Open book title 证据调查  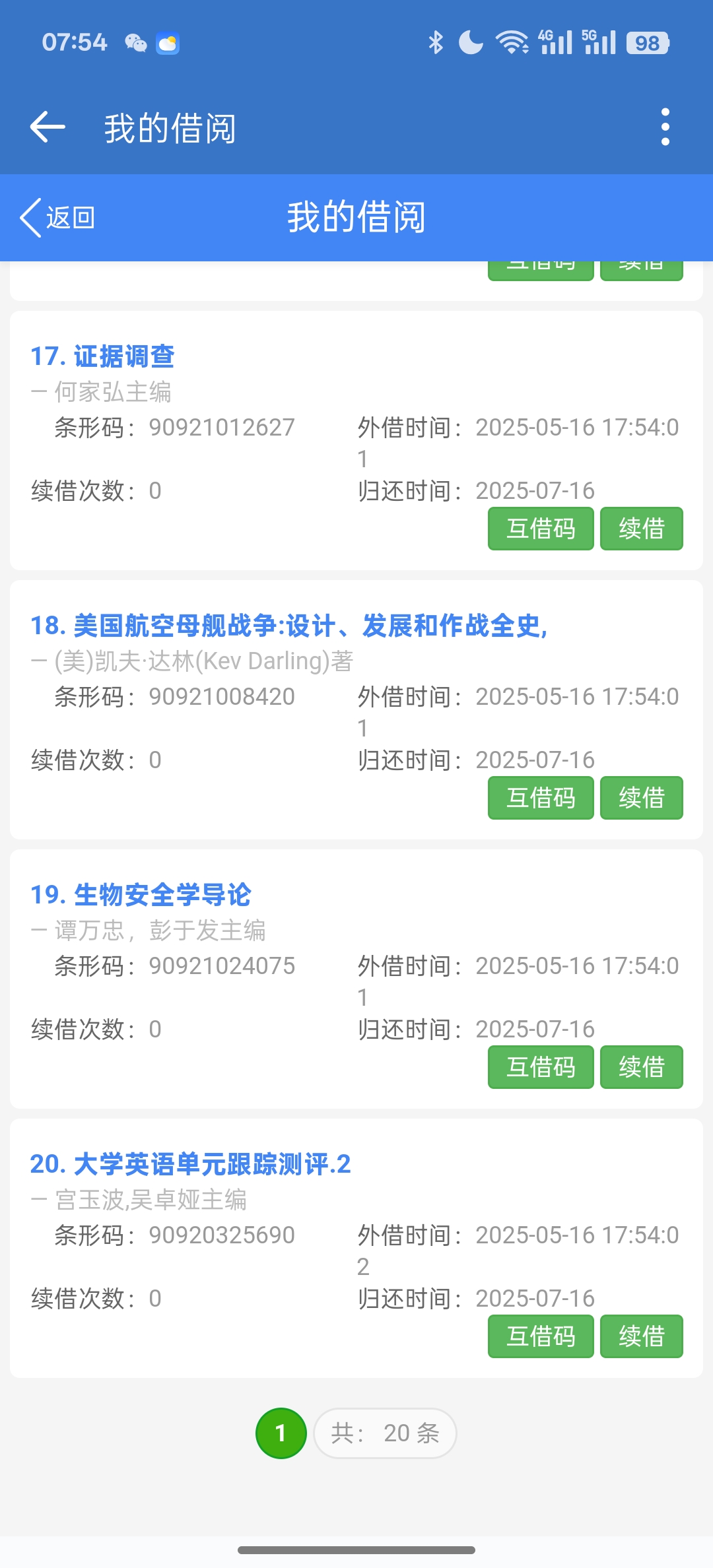click(103, 356)
